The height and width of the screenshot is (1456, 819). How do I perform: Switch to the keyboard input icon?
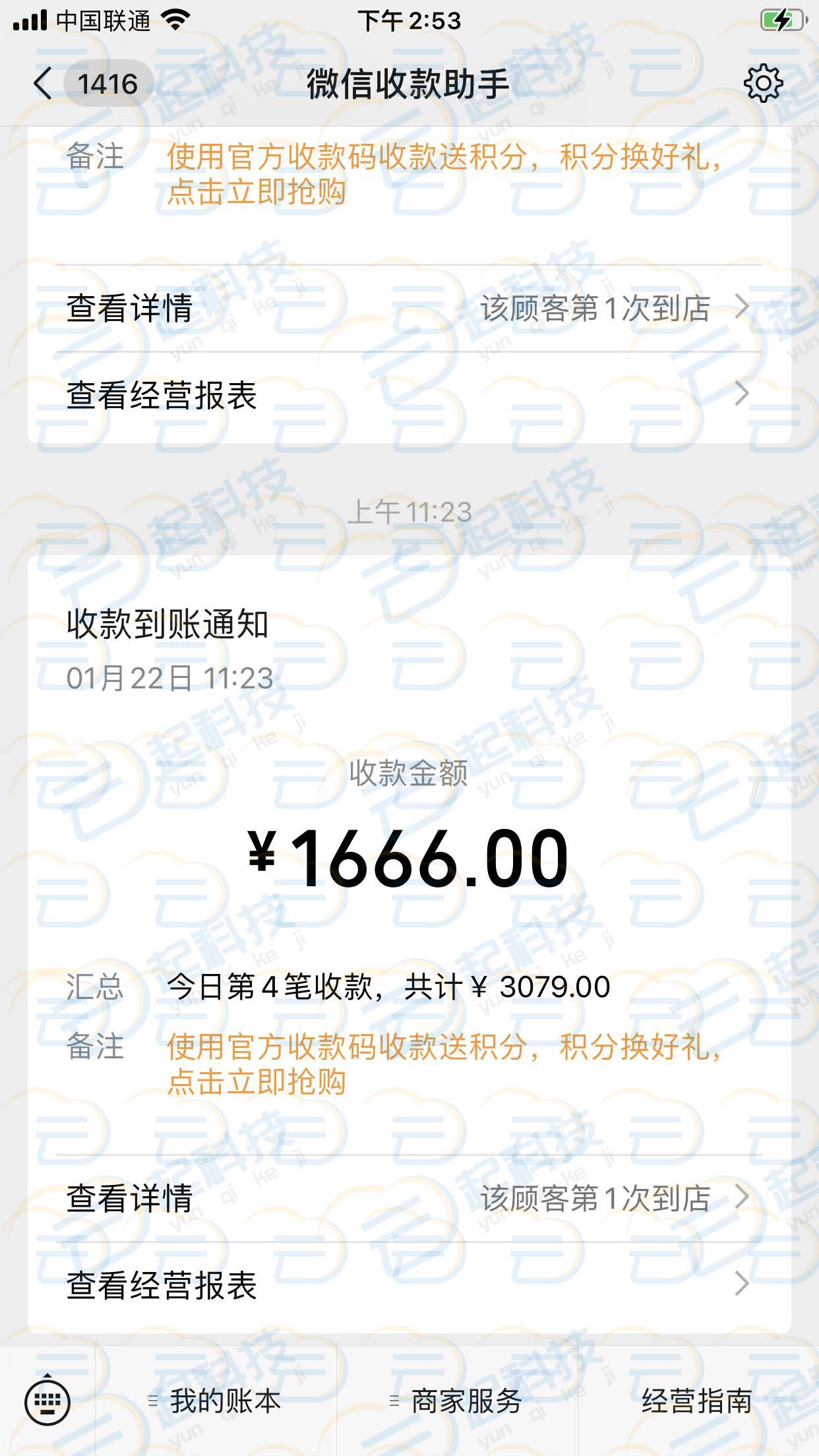47,1401
